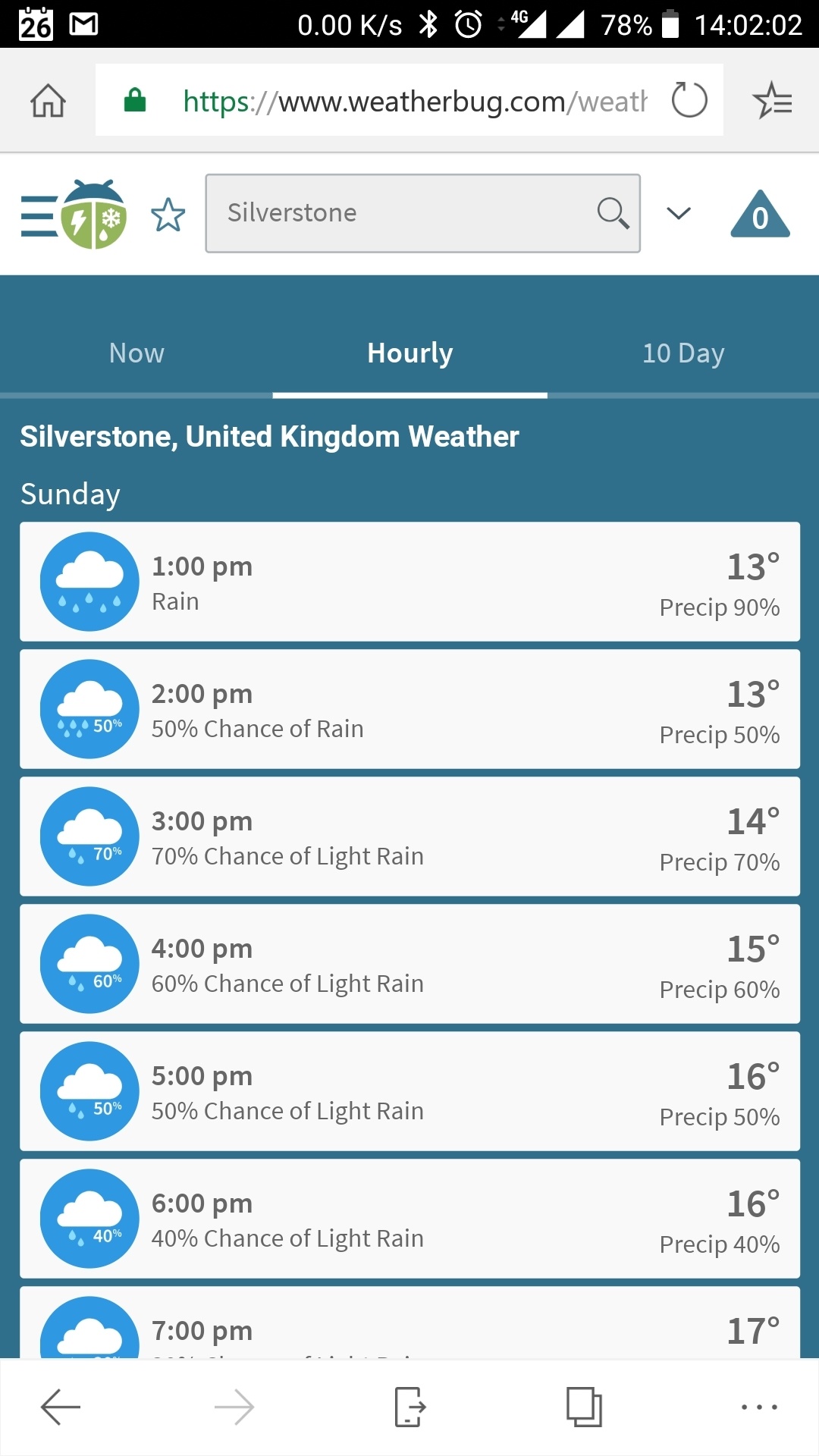Tap the magnifier icon in search box
This screenshot has height=1456, width=819.
[x=613, y=213]
